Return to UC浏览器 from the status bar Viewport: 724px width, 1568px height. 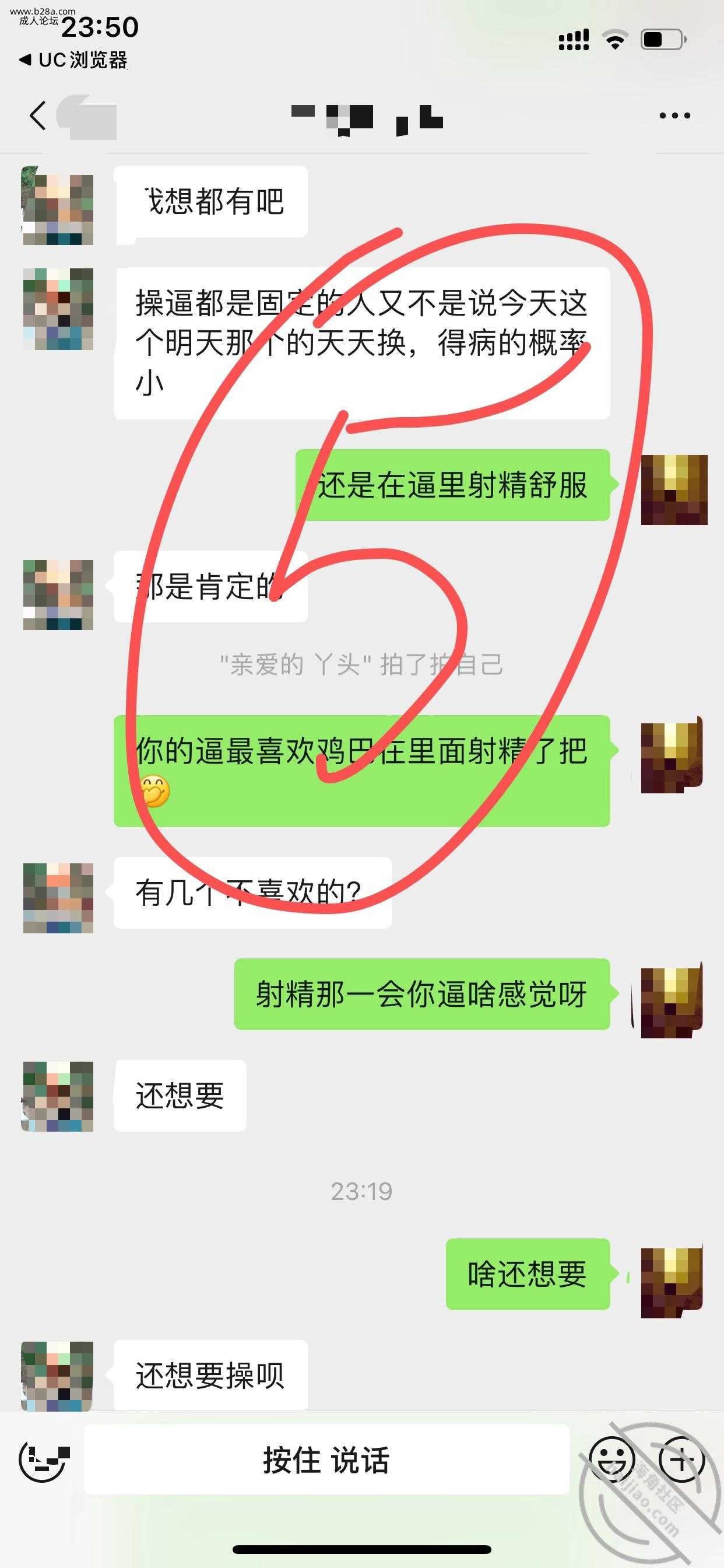tap(73, 60)
